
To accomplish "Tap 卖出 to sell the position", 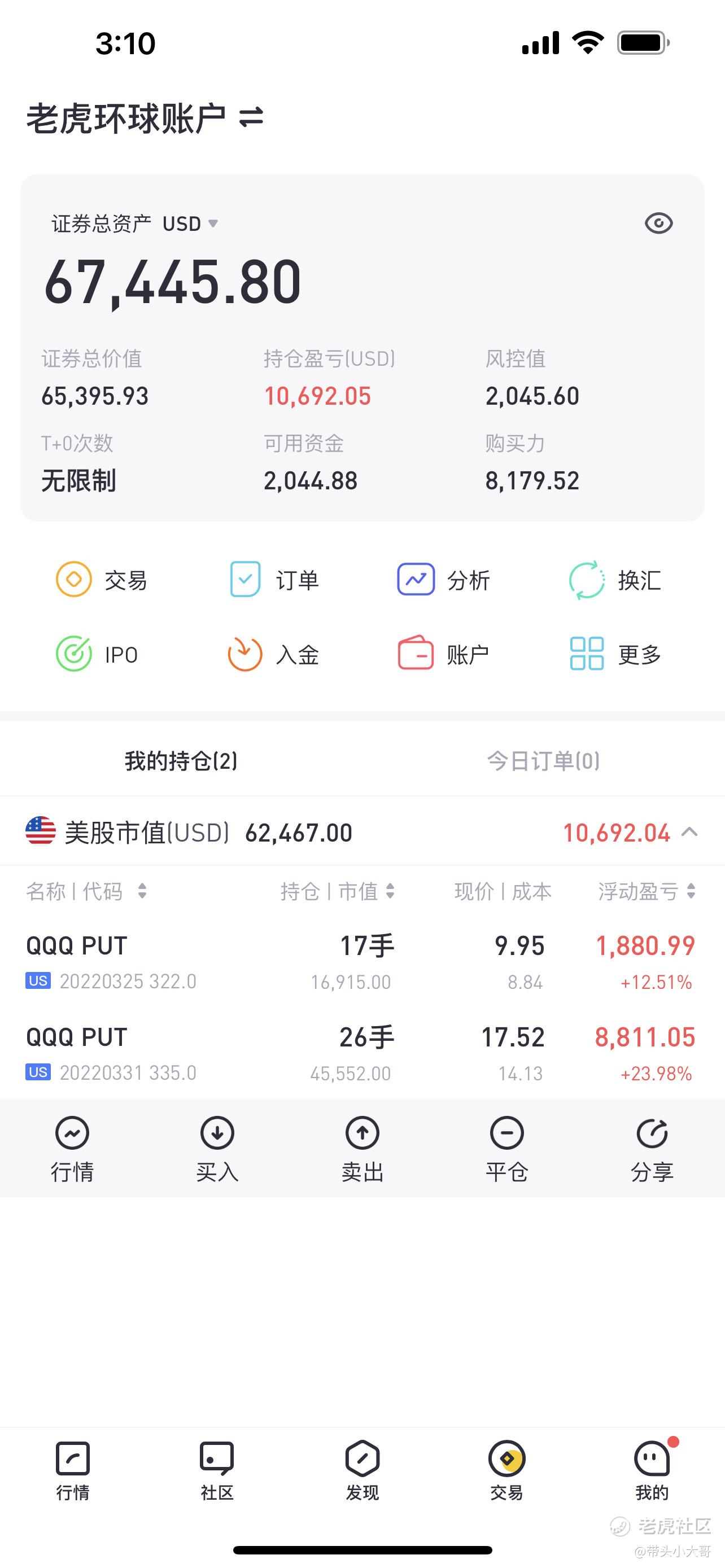I will click(x=362, y=1149).
